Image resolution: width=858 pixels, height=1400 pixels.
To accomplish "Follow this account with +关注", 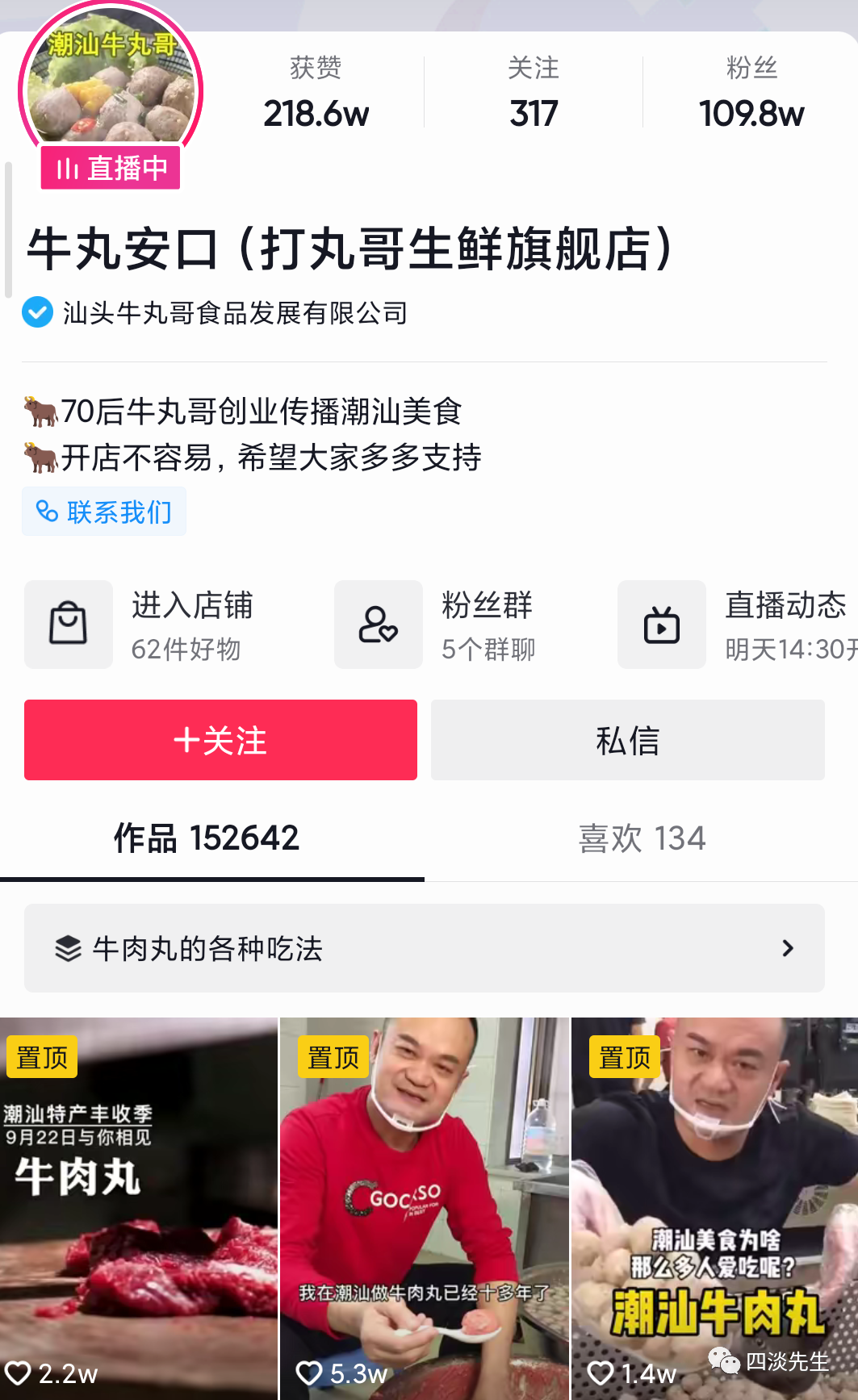I will pos(220,740).
